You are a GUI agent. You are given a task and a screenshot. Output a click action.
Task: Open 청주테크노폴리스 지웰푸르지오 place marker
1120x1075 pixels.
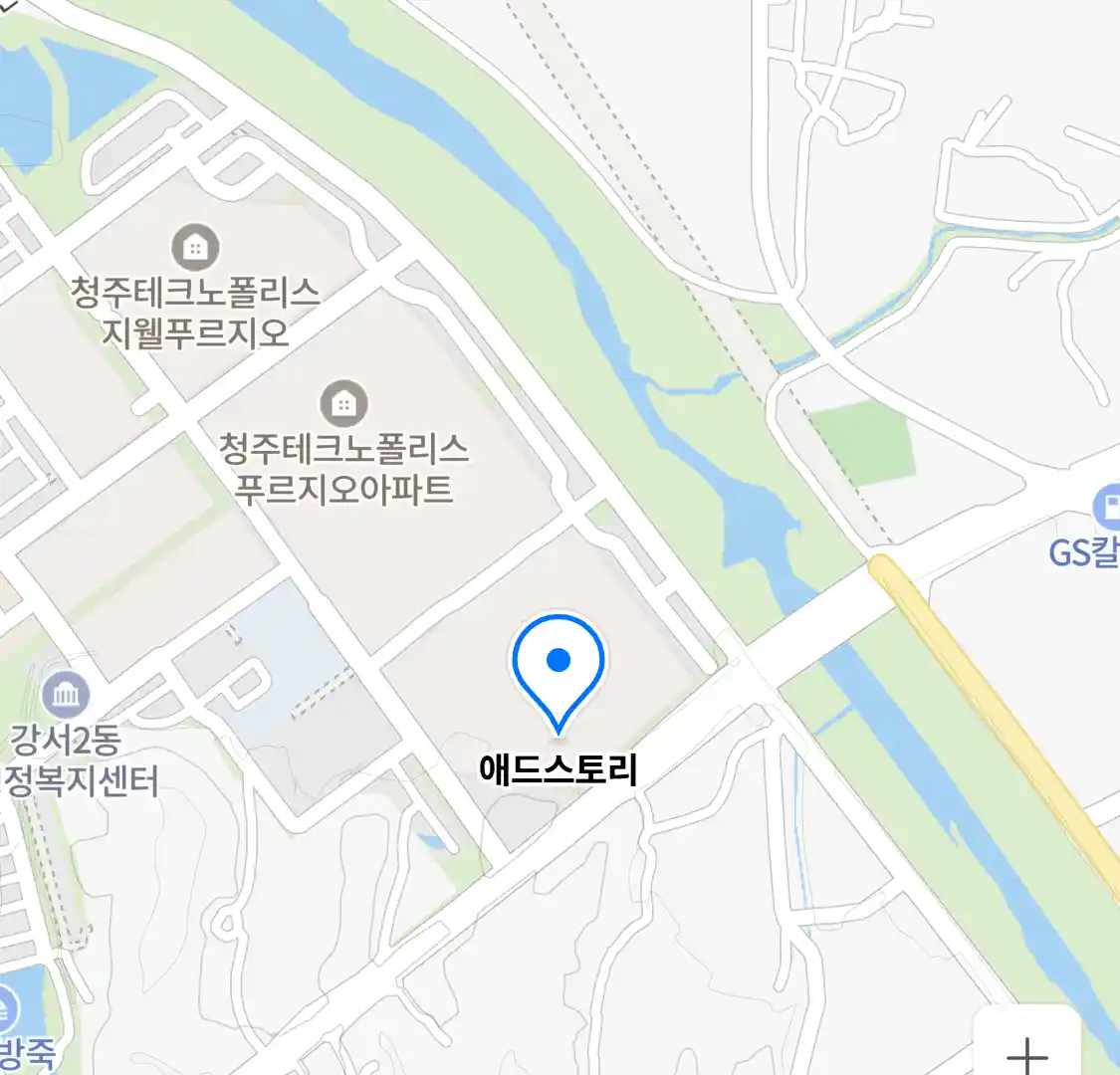(195, 248)
